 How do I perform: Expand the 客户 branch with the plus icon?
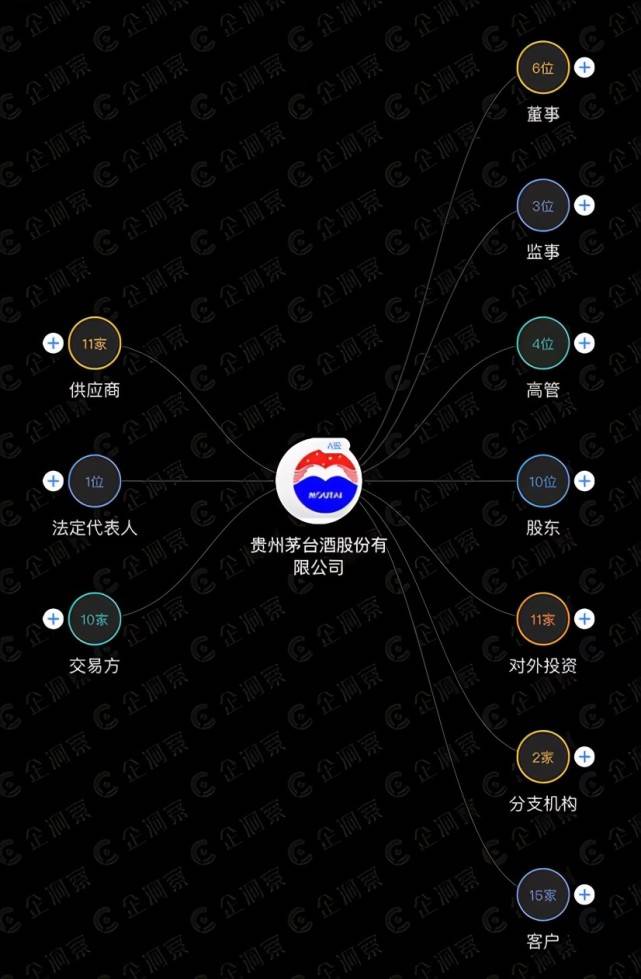[585, 895]
